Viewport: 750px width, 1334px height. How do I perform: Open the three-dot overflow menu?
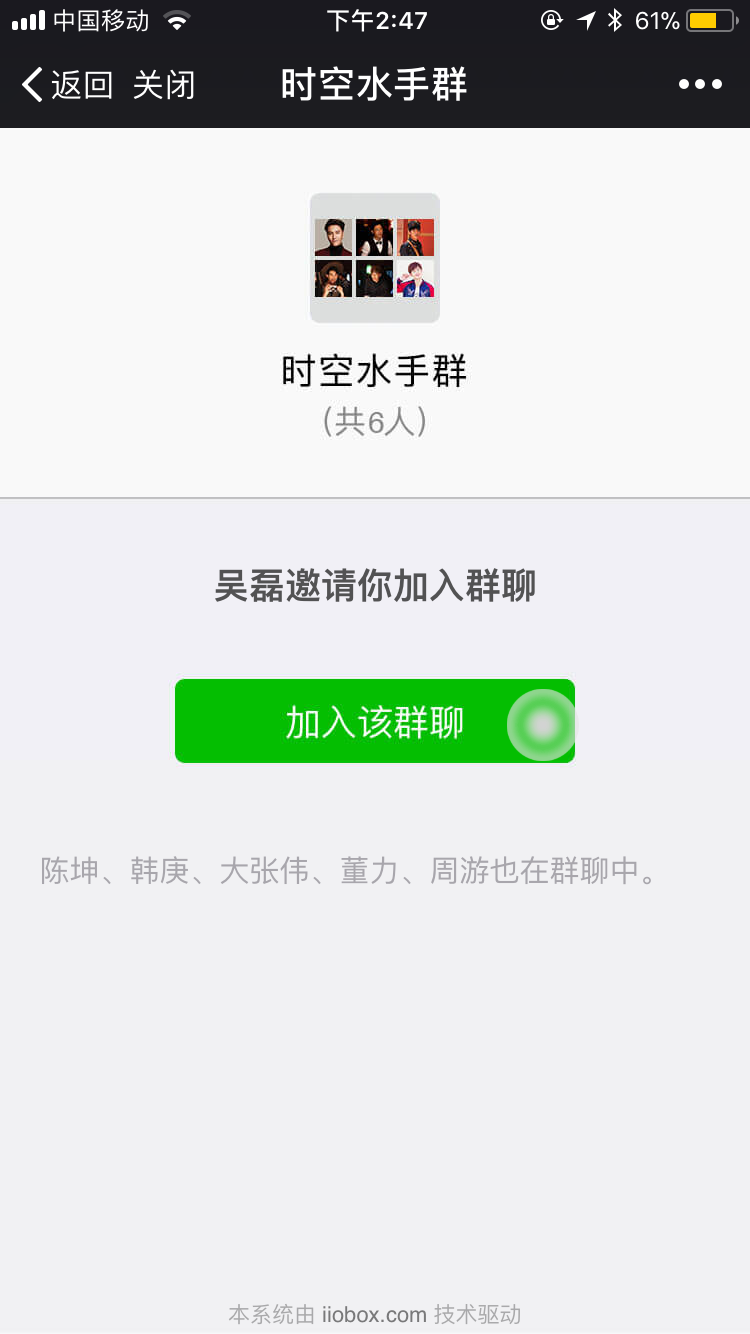pyautogui.click(x=700, y=85)
